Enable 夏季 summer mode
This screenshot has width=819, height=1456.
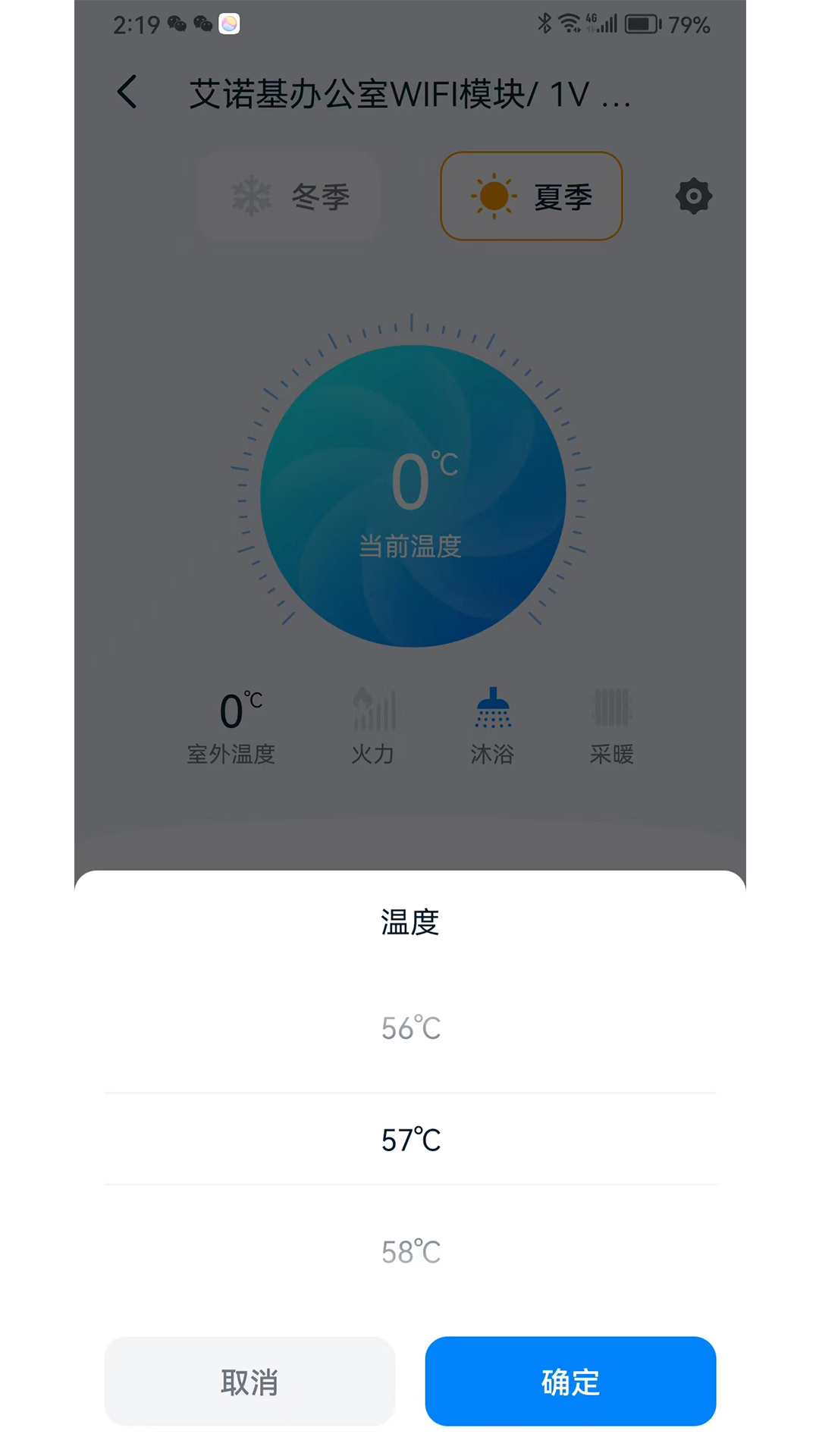[x=532, y=196]
